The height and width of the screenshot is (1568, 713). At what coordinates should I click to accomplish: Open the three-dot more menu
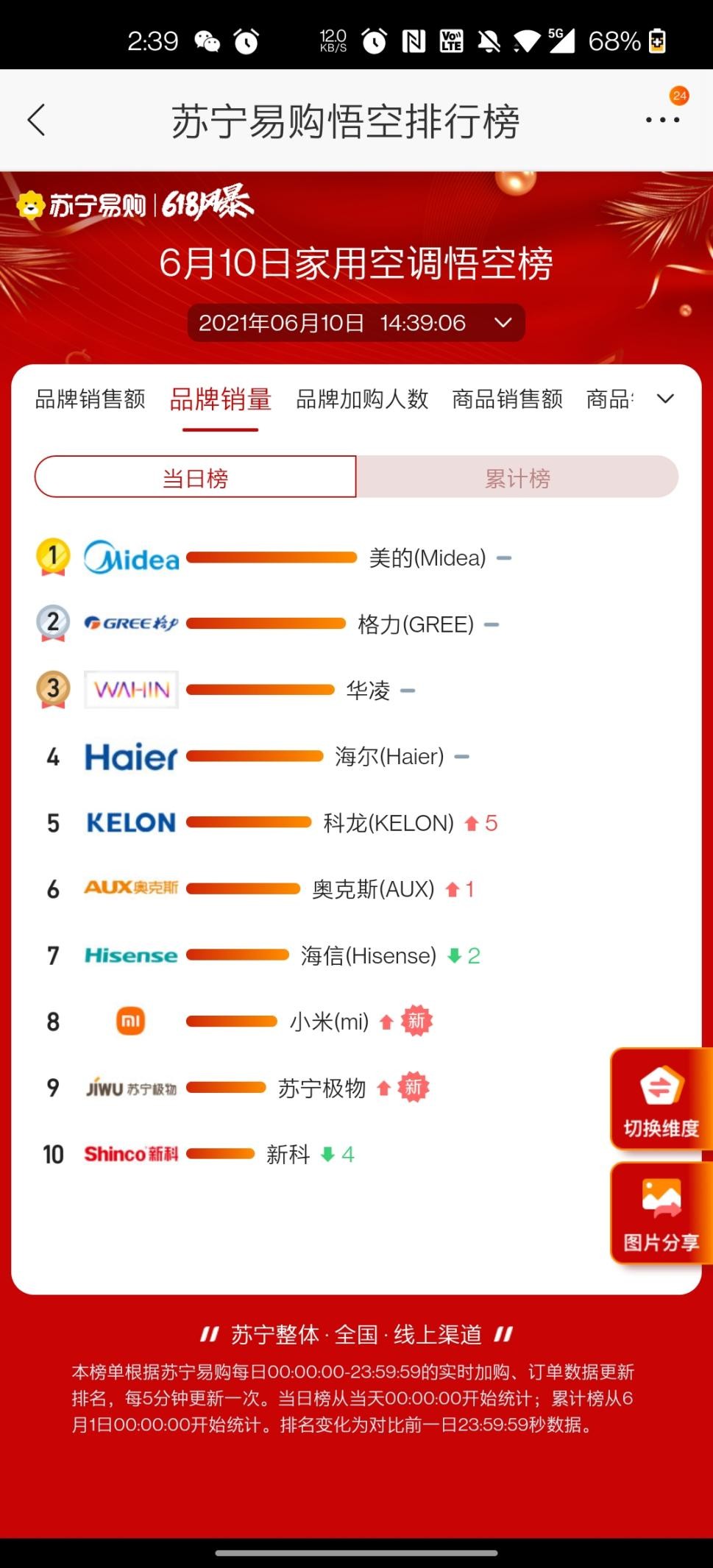tap(662, 120)
